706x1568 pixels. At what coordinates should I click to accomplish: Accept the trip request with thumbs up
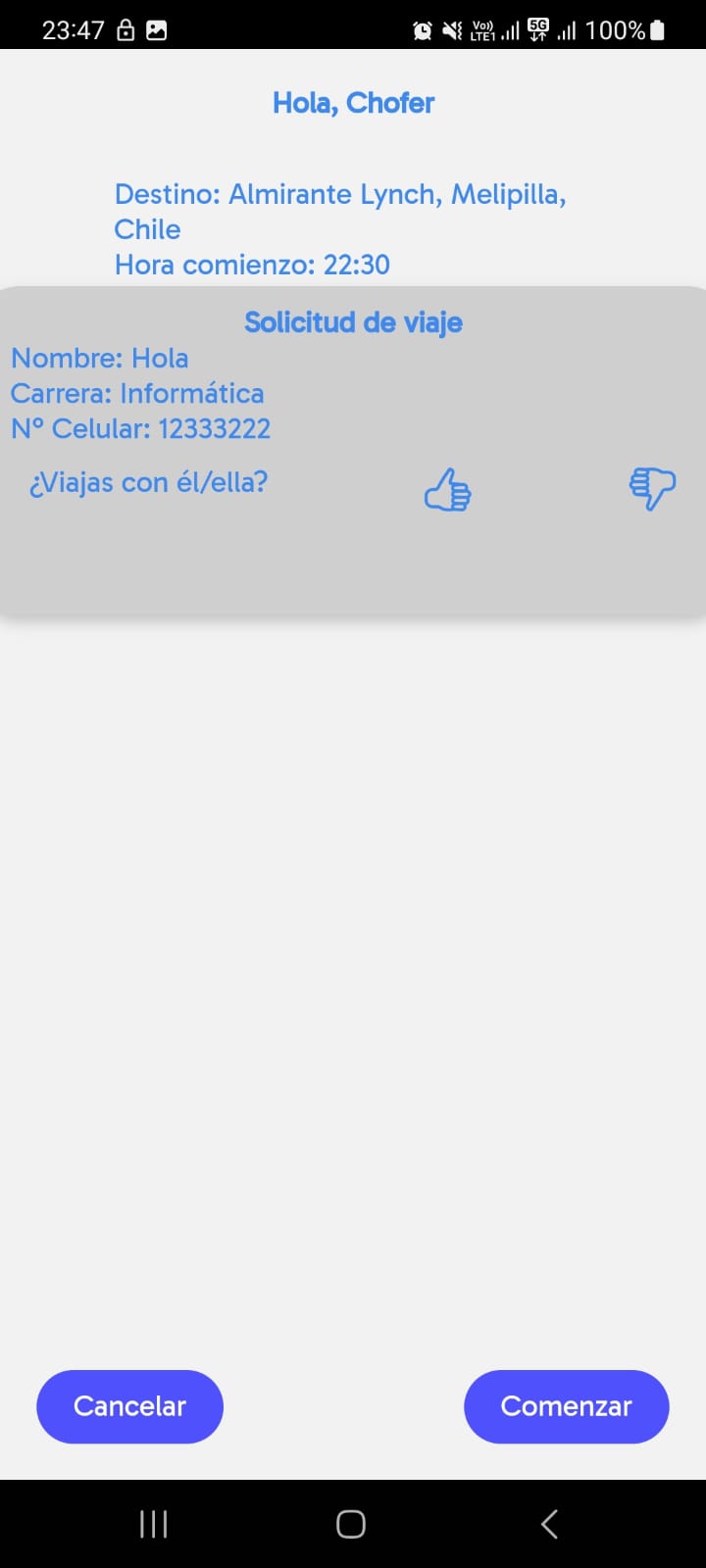coord(447,489)
